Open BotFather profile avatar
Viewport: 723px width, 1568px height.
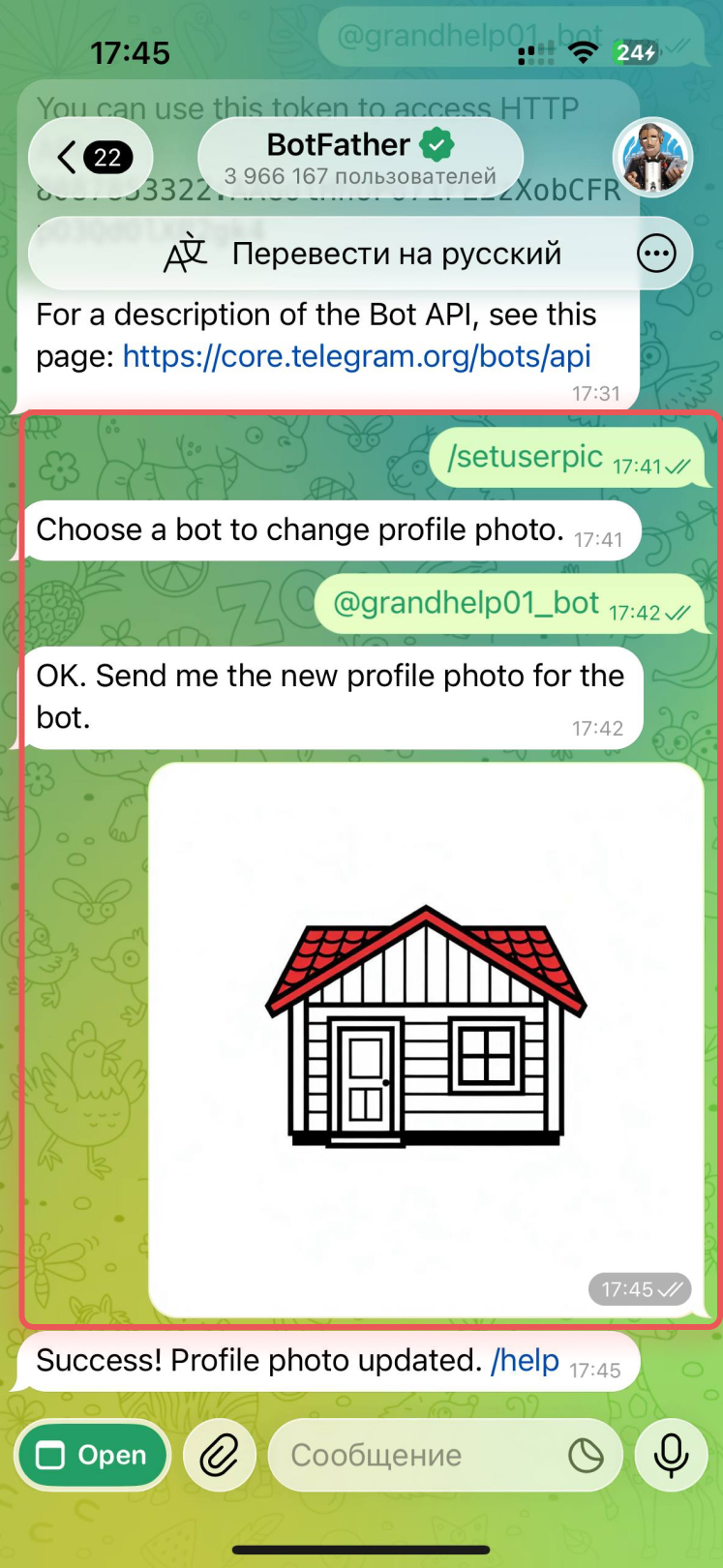tap(653, 157)
